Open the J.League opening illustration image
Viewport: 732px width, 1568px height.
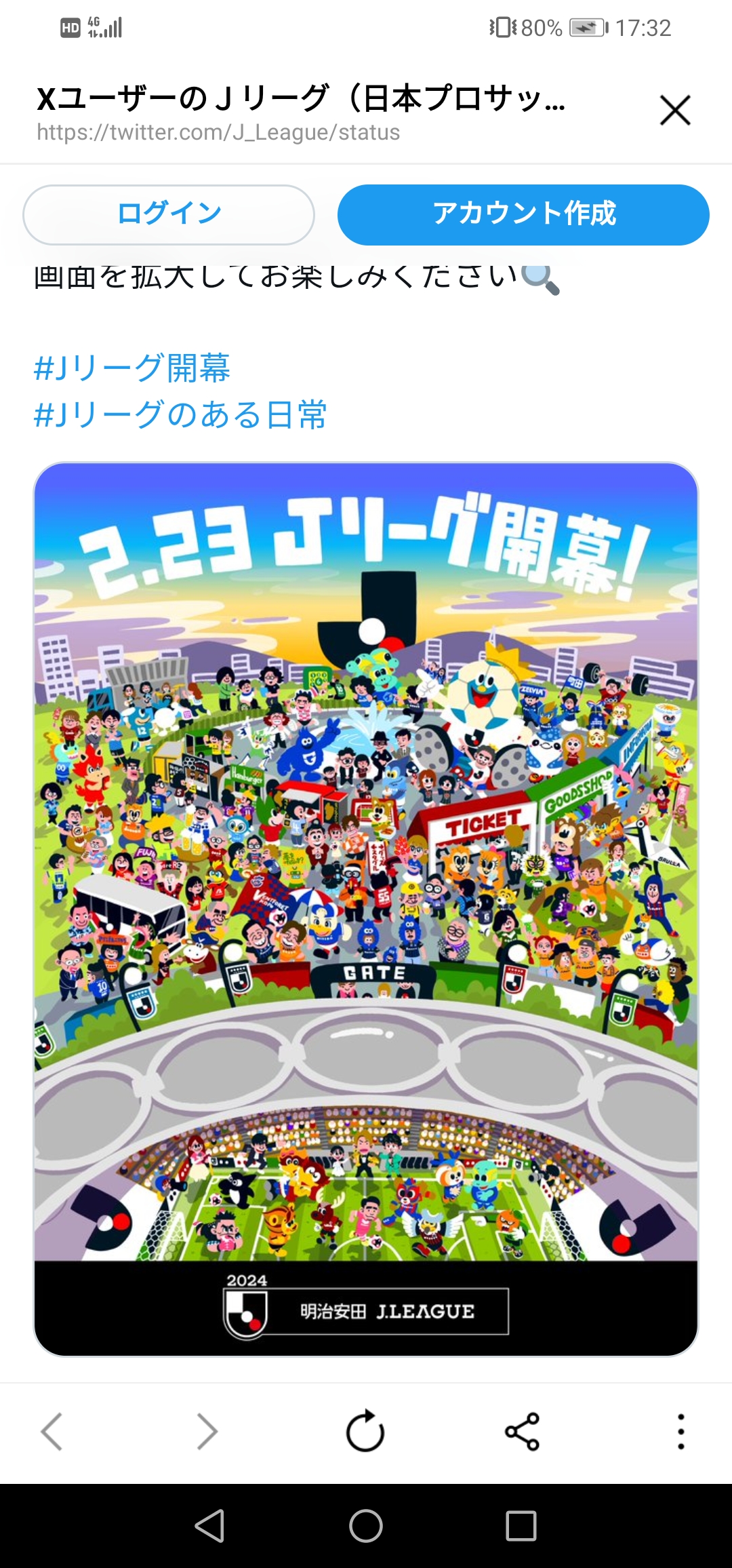coord(366,909)
